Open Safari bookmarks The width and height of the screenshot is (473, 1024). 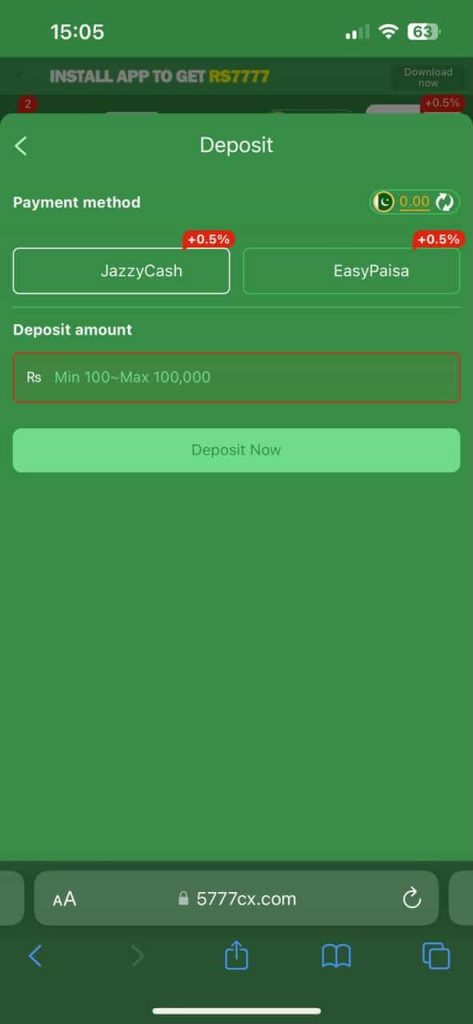point(336,957)
